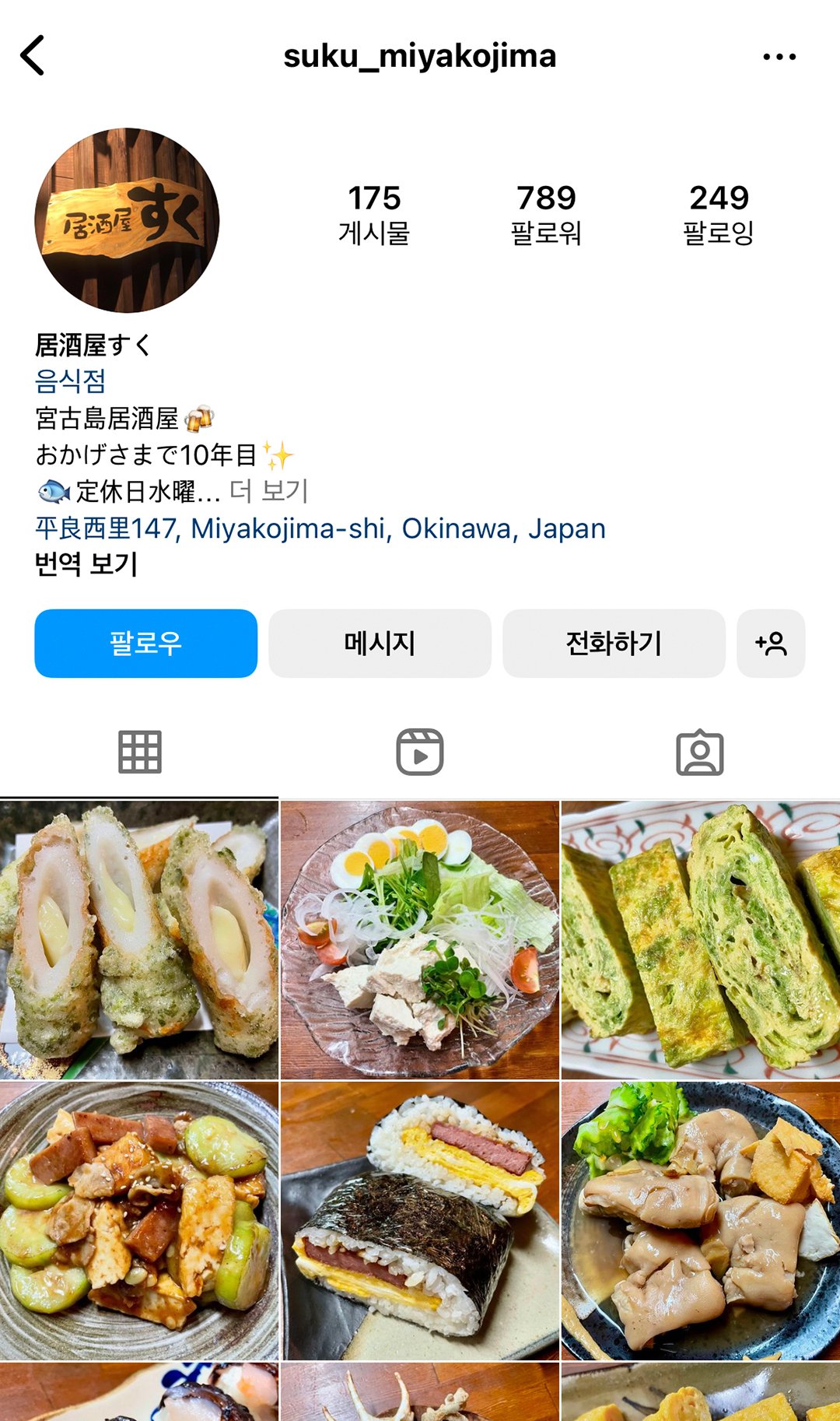Expand the bio with 더 보기
The height and width of the screenshot is (1421, 840).
click(269, 491)
